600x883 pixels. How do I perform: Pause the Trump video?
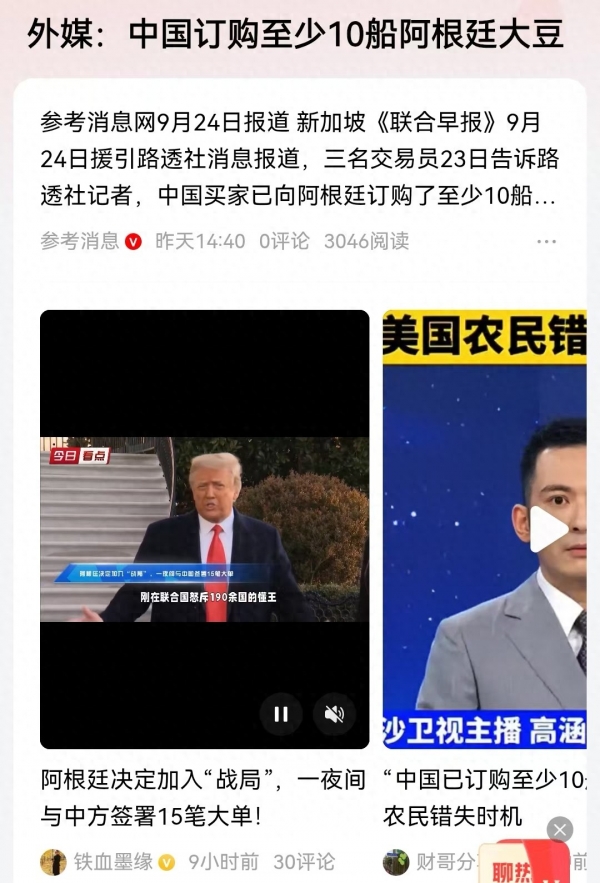click(281, 713)
